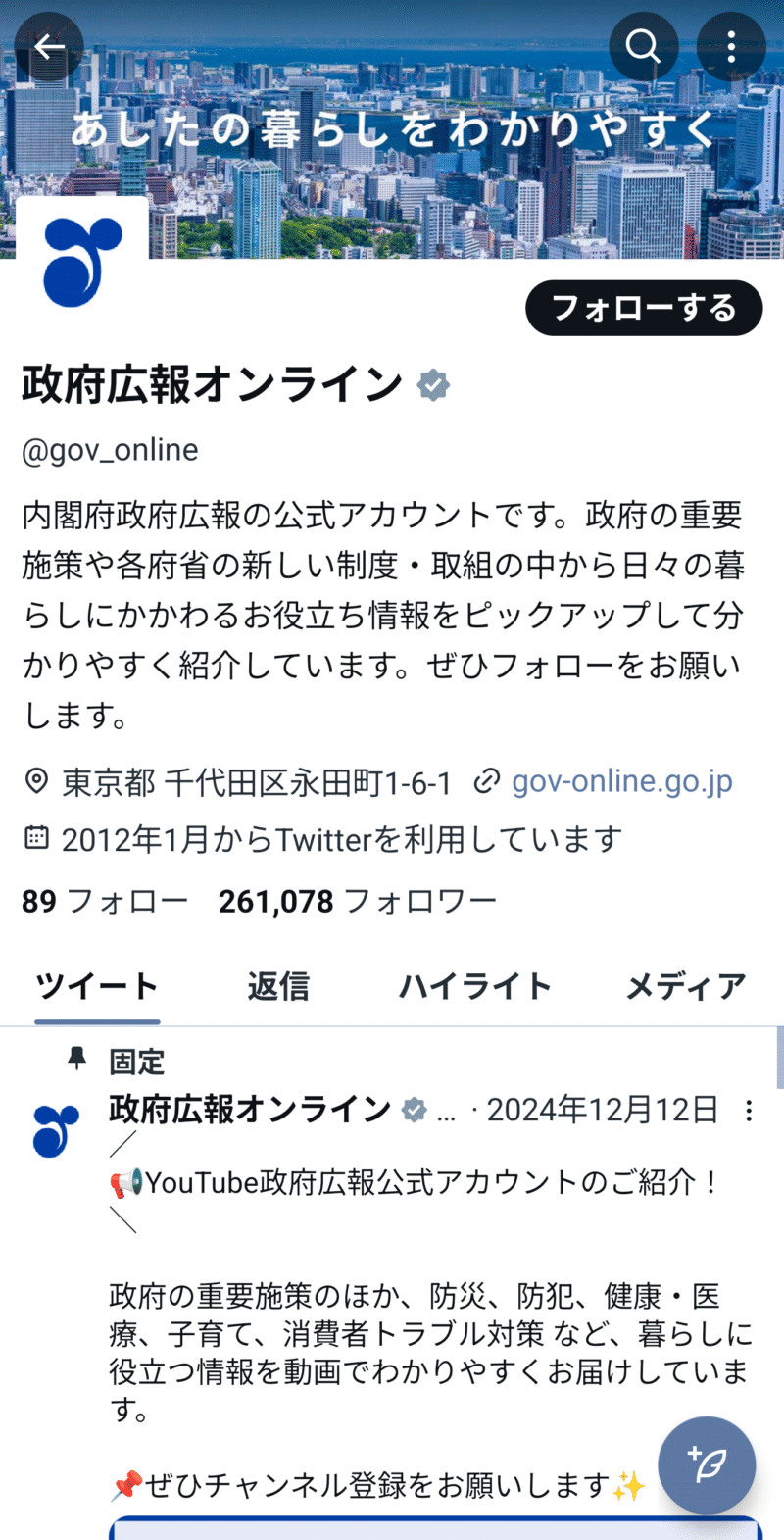Image resolution: width=784 pixels, height=1540 pixels.
Task: Switch to the 返信 tab
Action: [278, 986]
